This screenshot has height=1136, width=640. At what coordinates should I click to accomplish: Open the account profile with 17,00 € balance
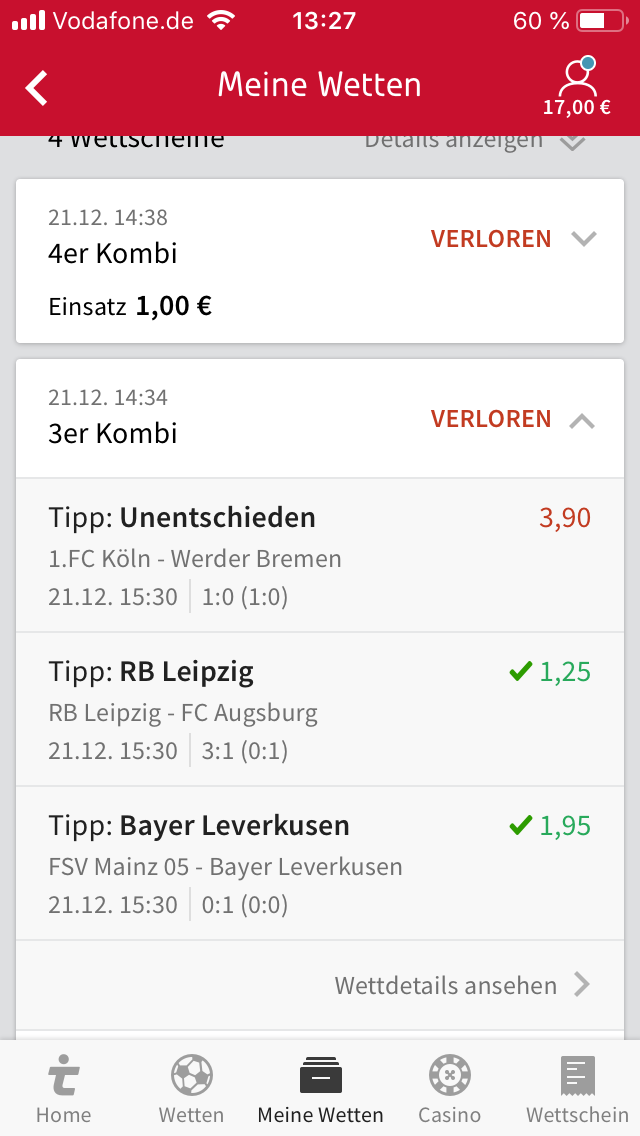click(576, 86)
